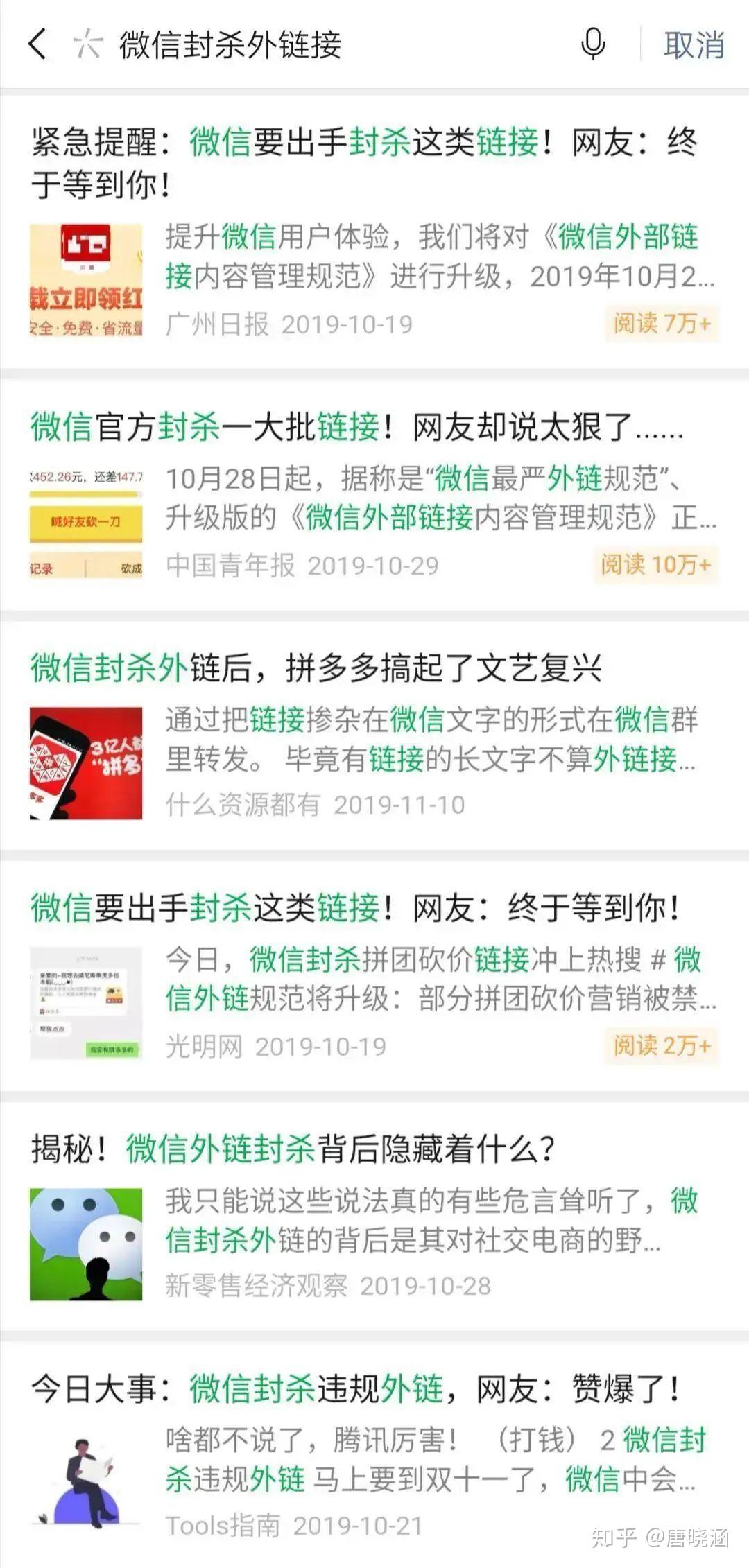Start voice input with the microphone icon
The height and width of the screenshot is (1568, 749).
click(592, 44)
